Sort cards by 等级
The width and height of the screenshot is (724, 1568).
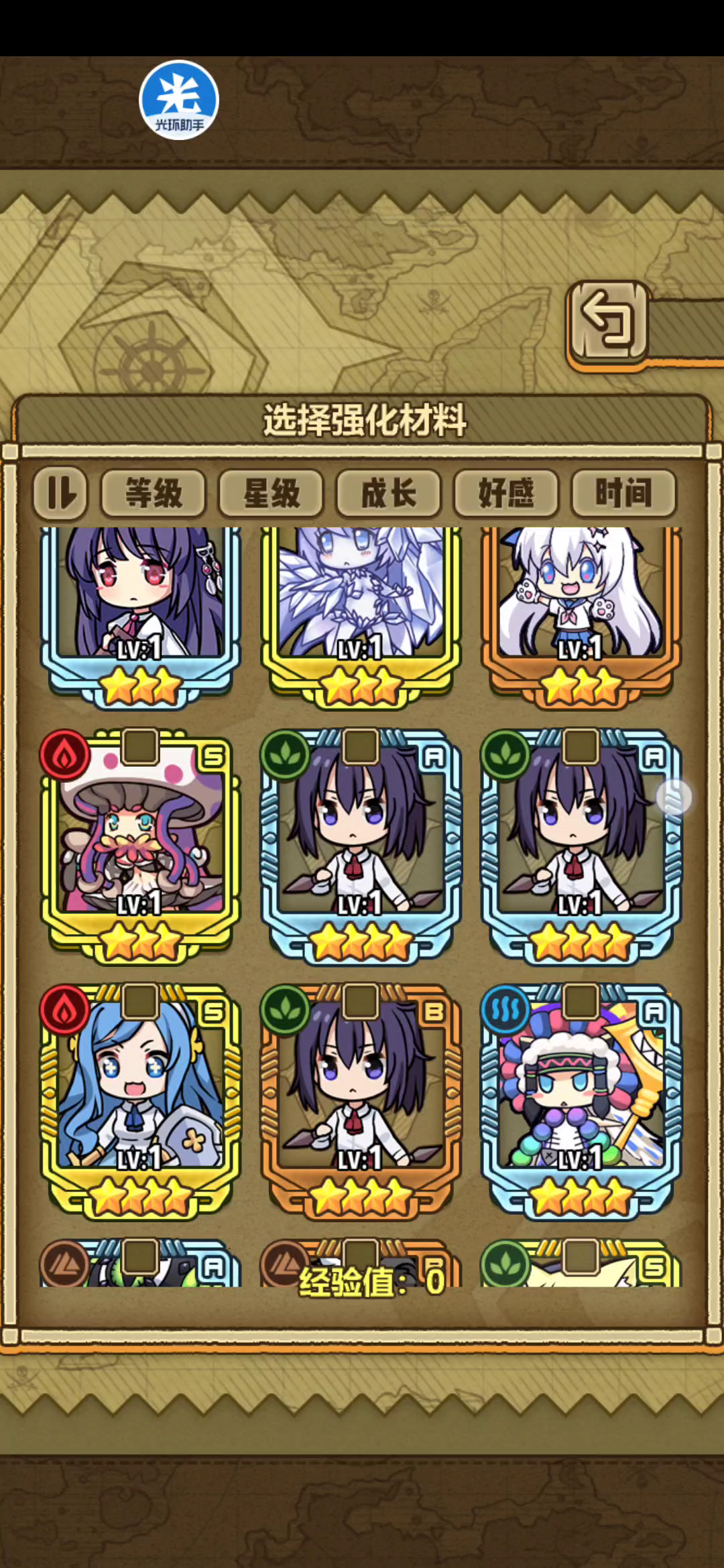click(154, 494)
